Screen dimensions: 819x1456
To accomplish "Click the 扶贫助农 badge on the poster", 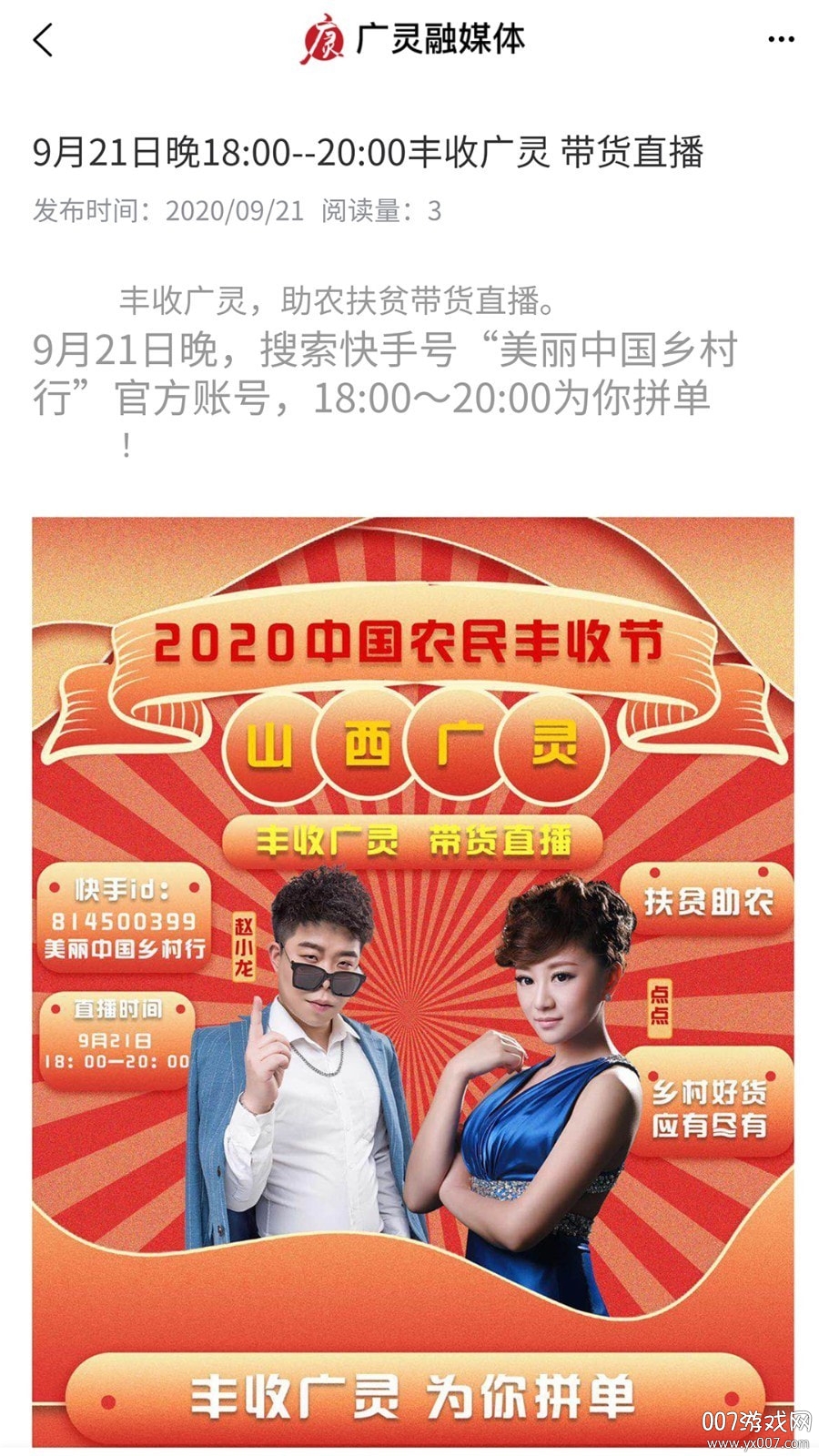I will pos(712,899).
